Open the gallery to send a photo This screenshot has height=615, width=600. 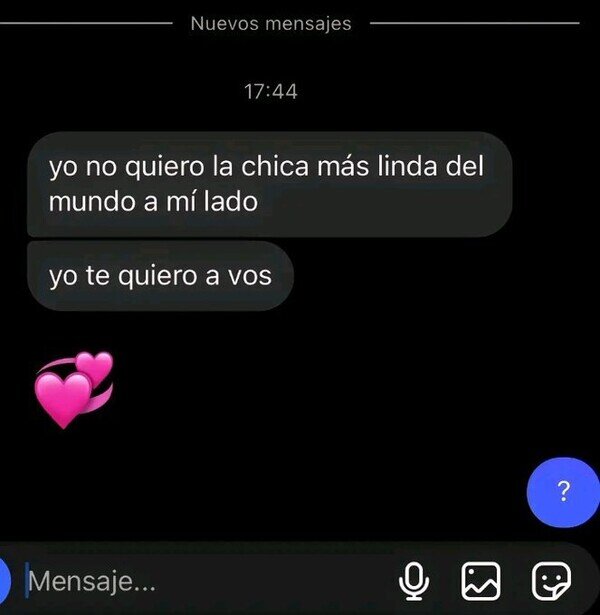(480, 580)
